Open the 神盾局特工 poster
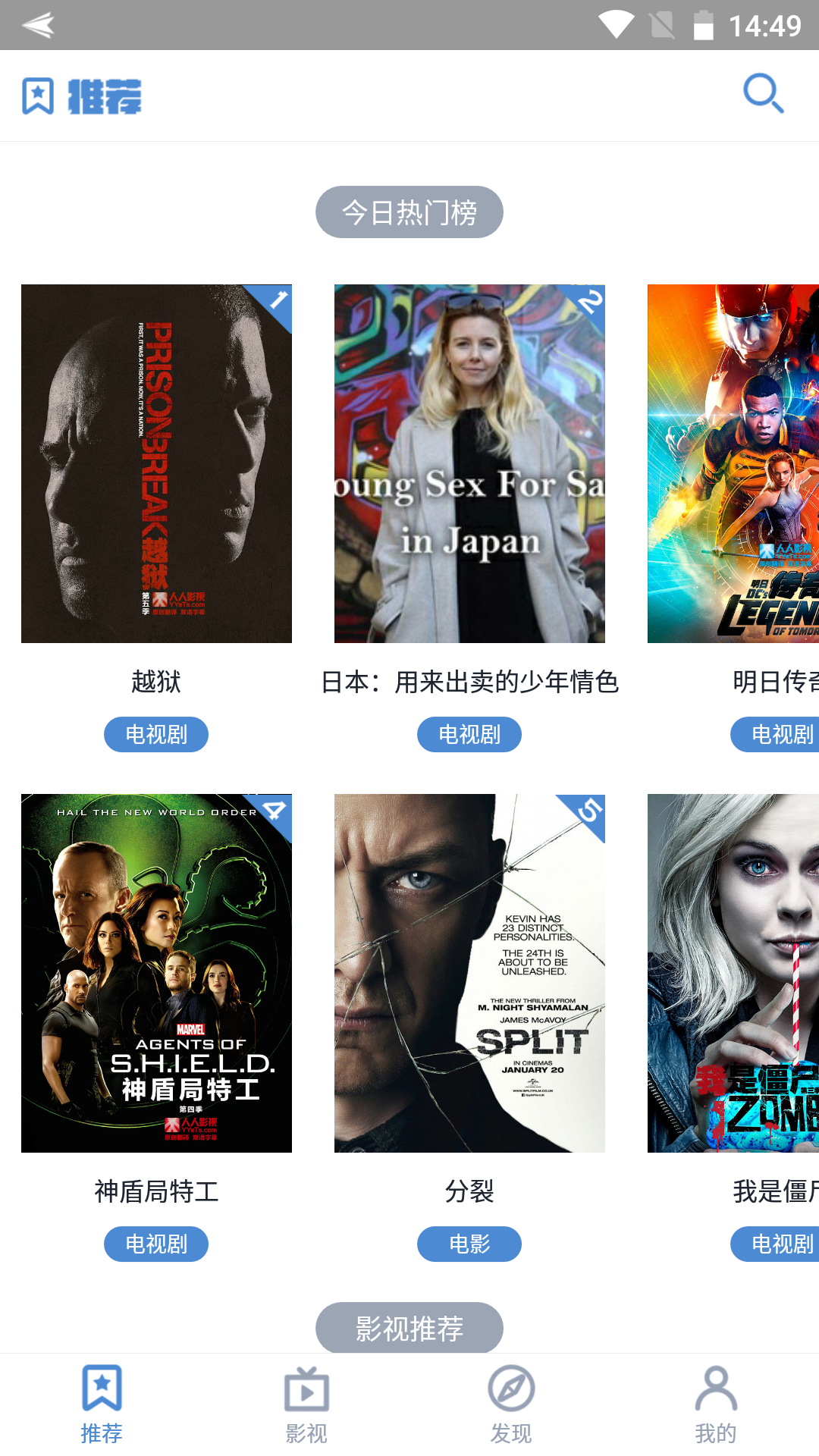The image size is (819, 1456). [x=156, y=973]
